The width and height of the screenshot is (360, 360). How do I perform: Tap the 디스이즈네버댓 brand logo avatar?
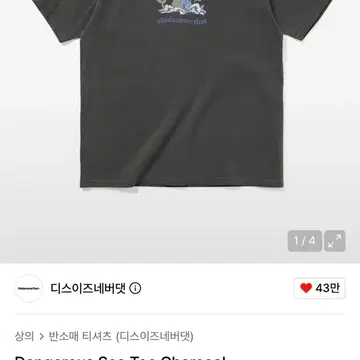(x=29, y=288)
